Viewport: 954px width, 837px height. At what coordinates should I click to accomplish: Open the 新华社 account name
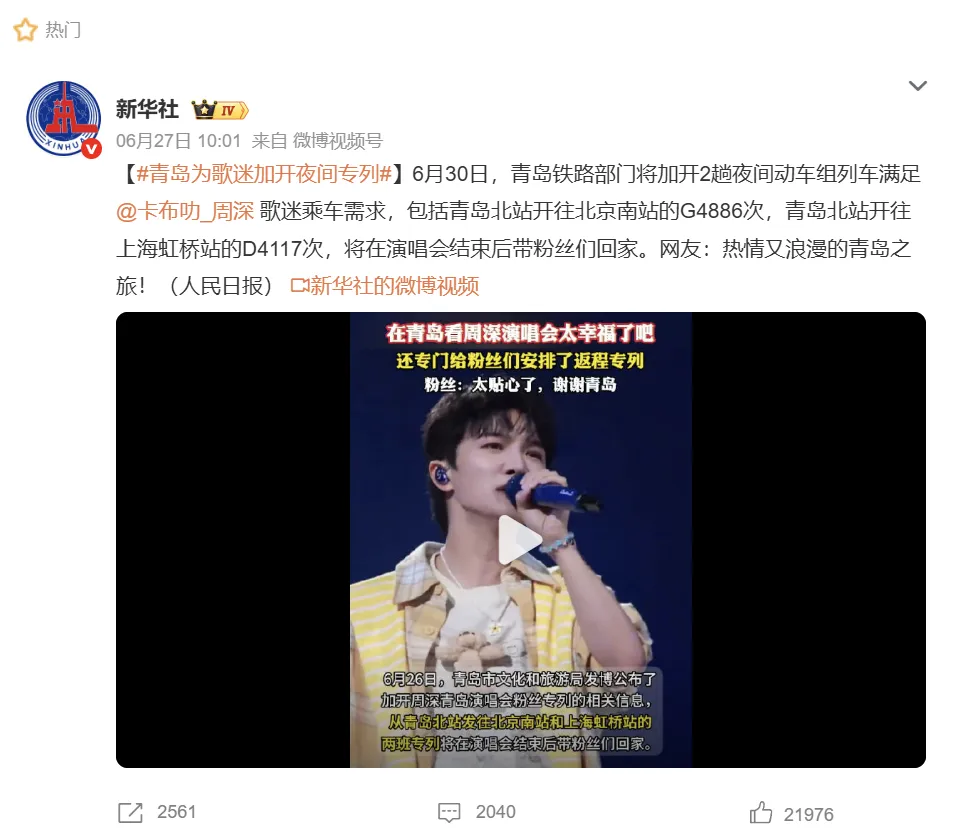[147, 109]
